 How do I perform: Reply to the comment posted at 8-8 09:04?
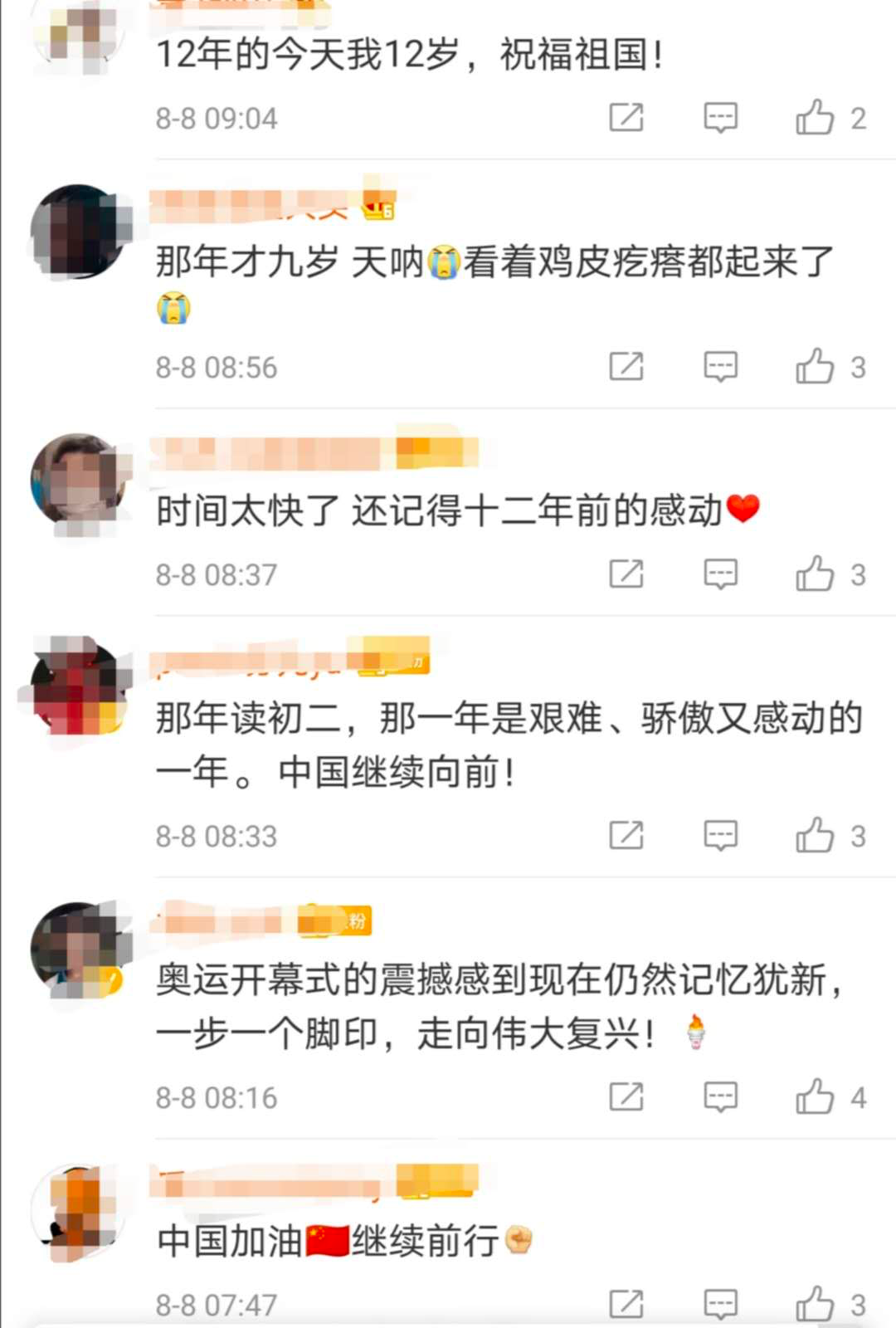coord(720,117)
